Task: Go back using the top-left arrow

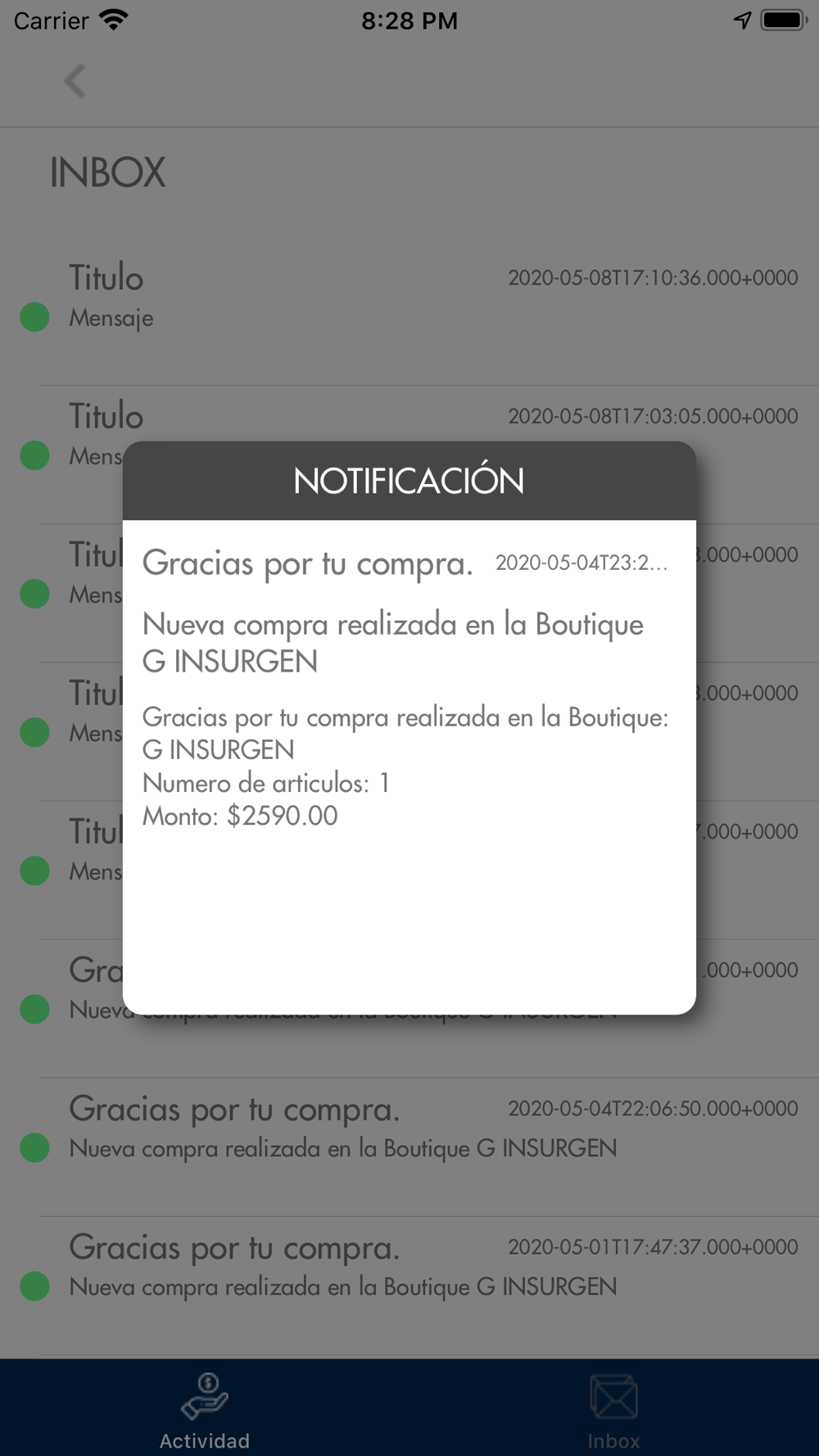Action: tap(75, 81)
